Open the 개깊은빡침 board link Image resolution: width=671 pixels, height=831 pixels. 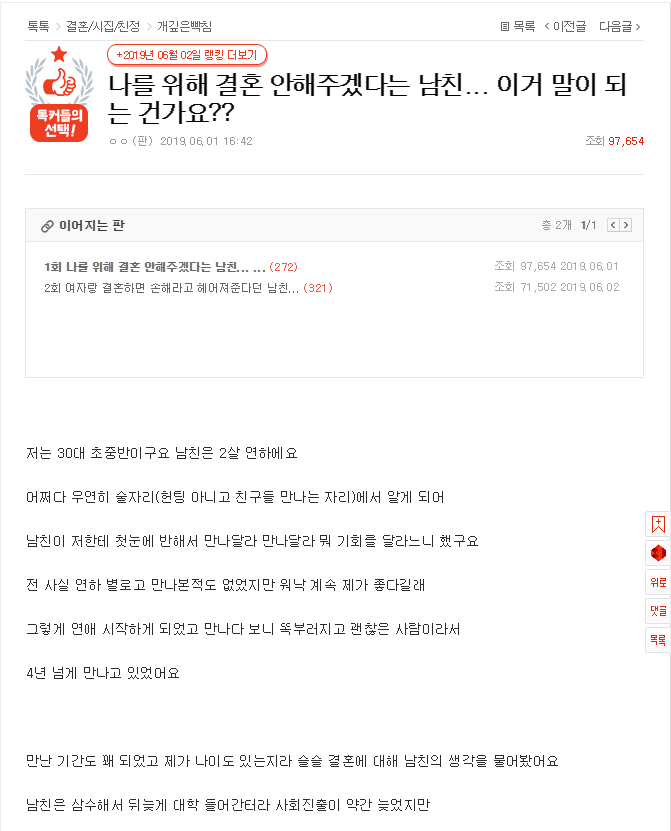coord(184,26)
